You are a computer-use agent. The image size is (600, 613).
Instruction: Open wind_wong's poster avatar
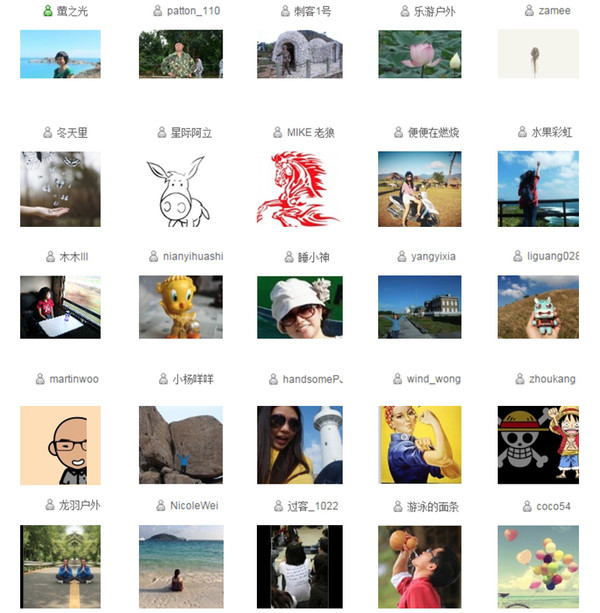419,445
